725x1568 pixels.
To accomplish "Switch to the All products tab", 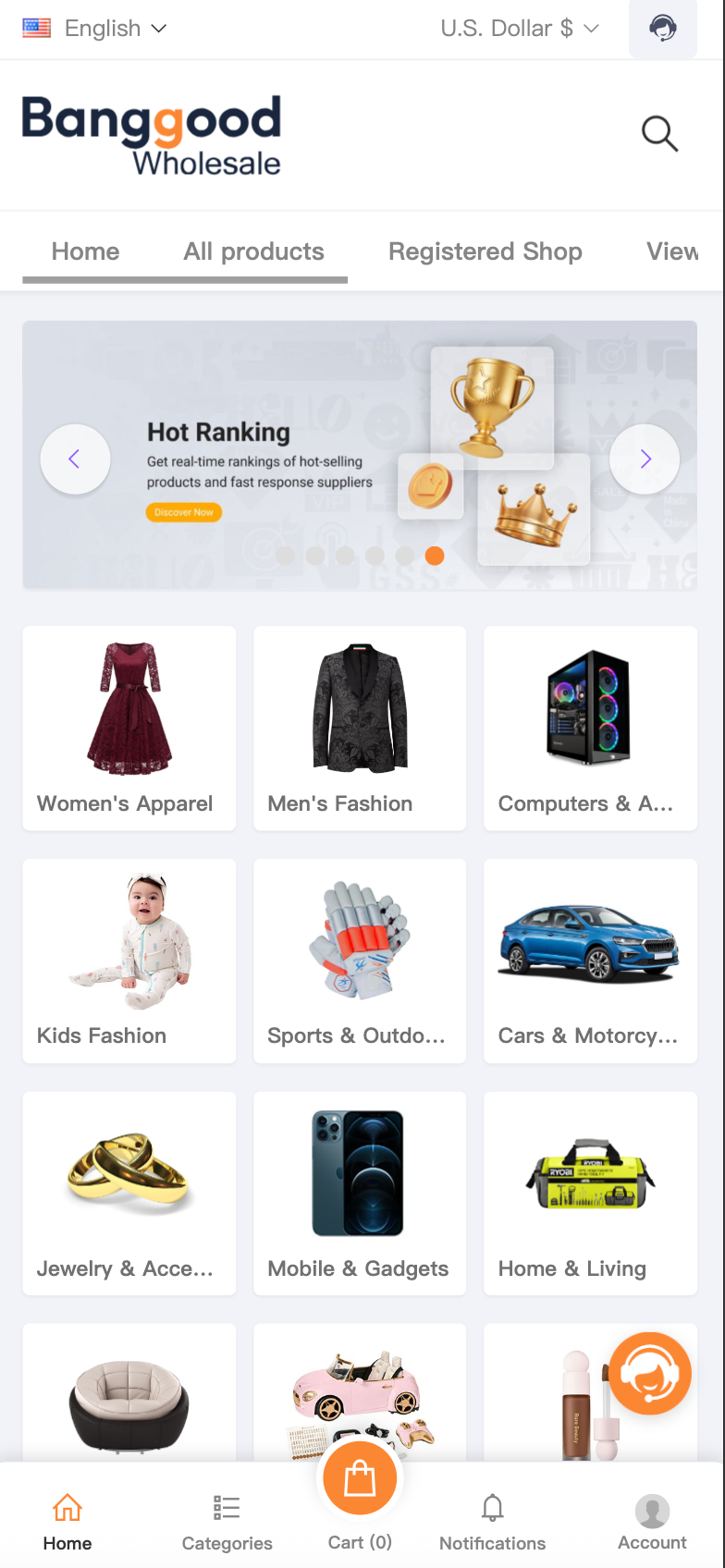I will pyautogui.click(x=253, y=251).
